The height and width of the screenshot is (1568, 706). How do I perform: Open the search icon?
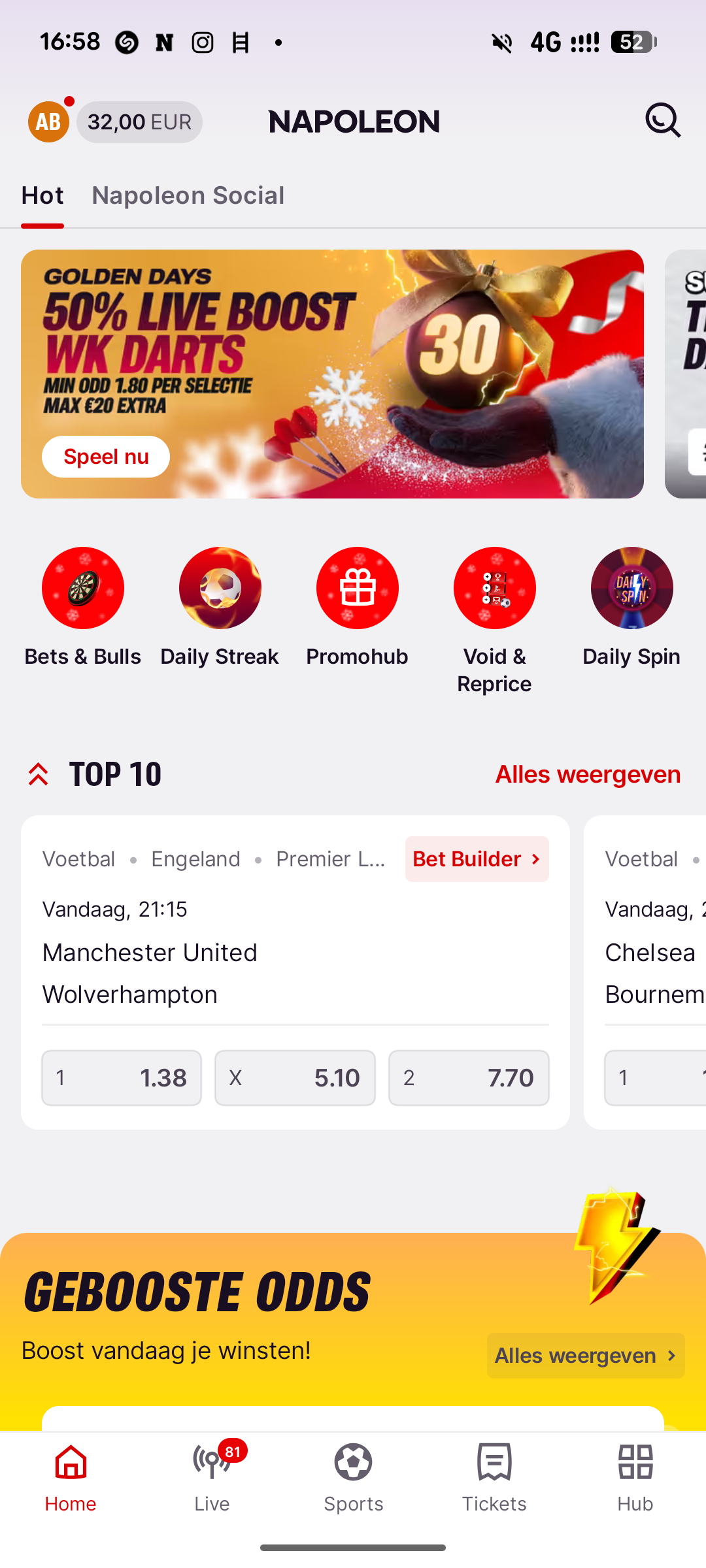coord(663,121)
